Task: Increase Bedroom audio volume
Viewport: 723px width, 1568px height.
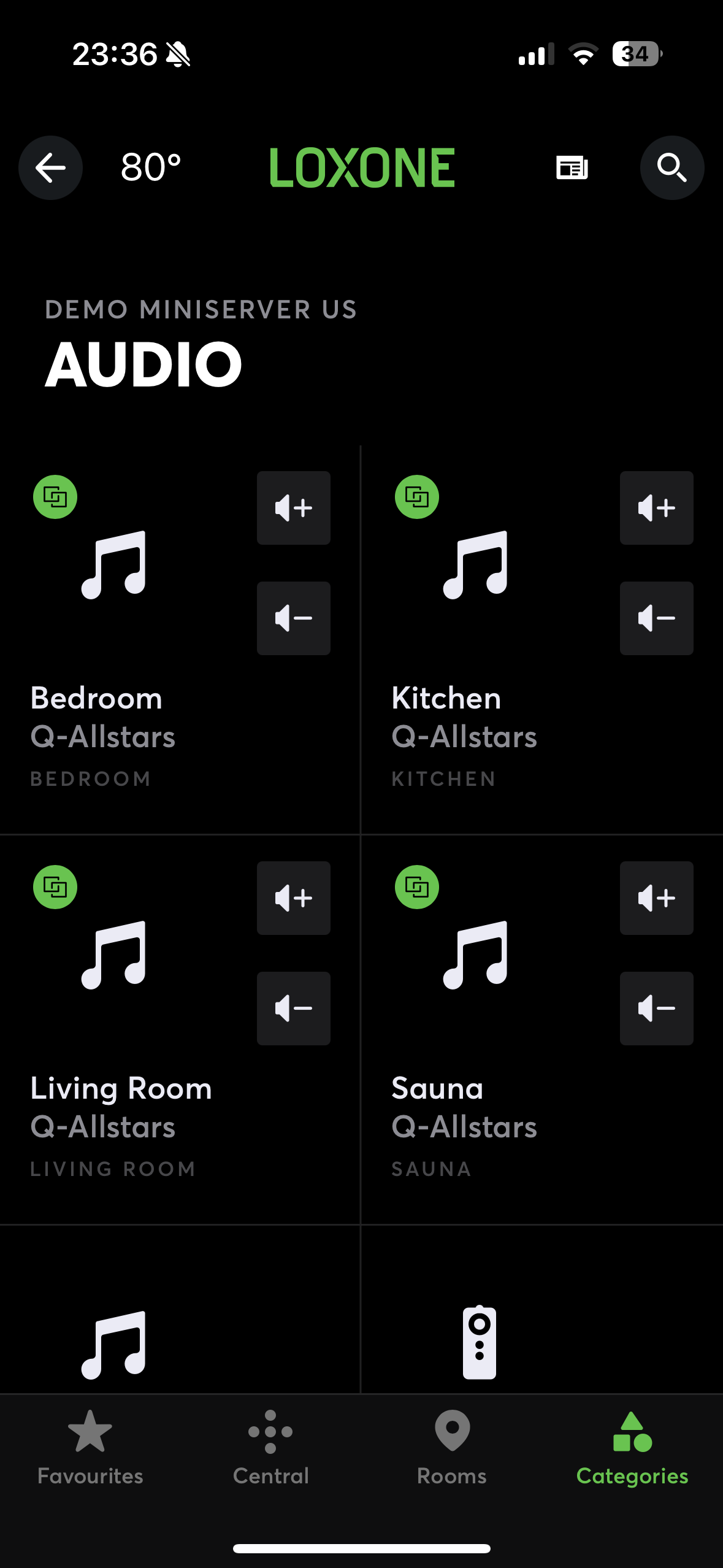Action: 293,508
